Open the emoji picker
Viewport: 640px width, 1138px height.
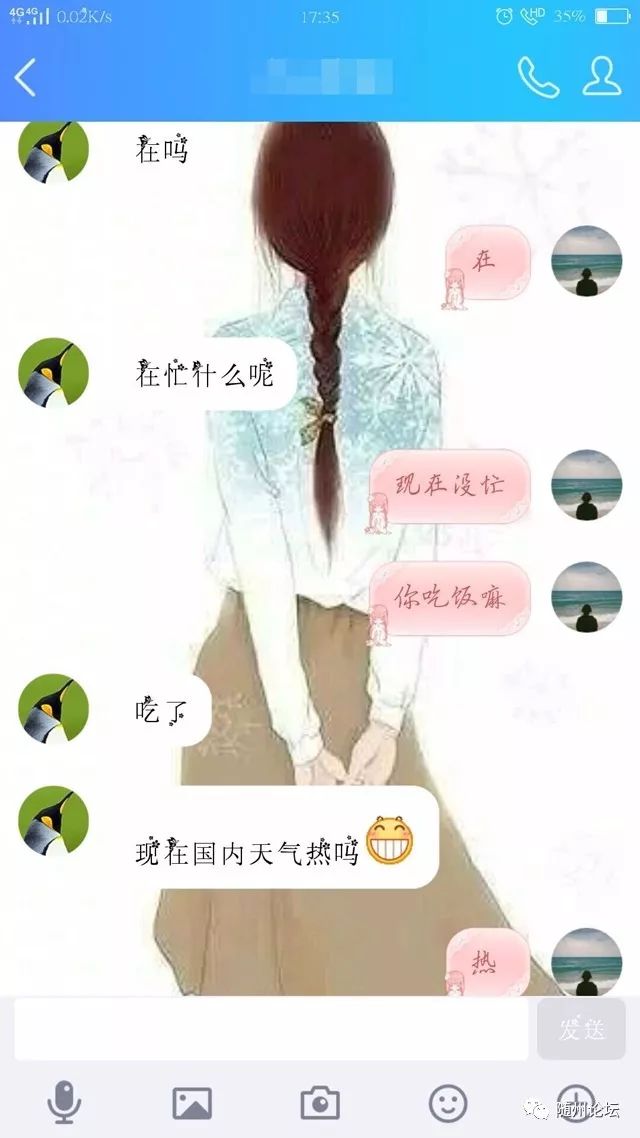coord(448,1103)
